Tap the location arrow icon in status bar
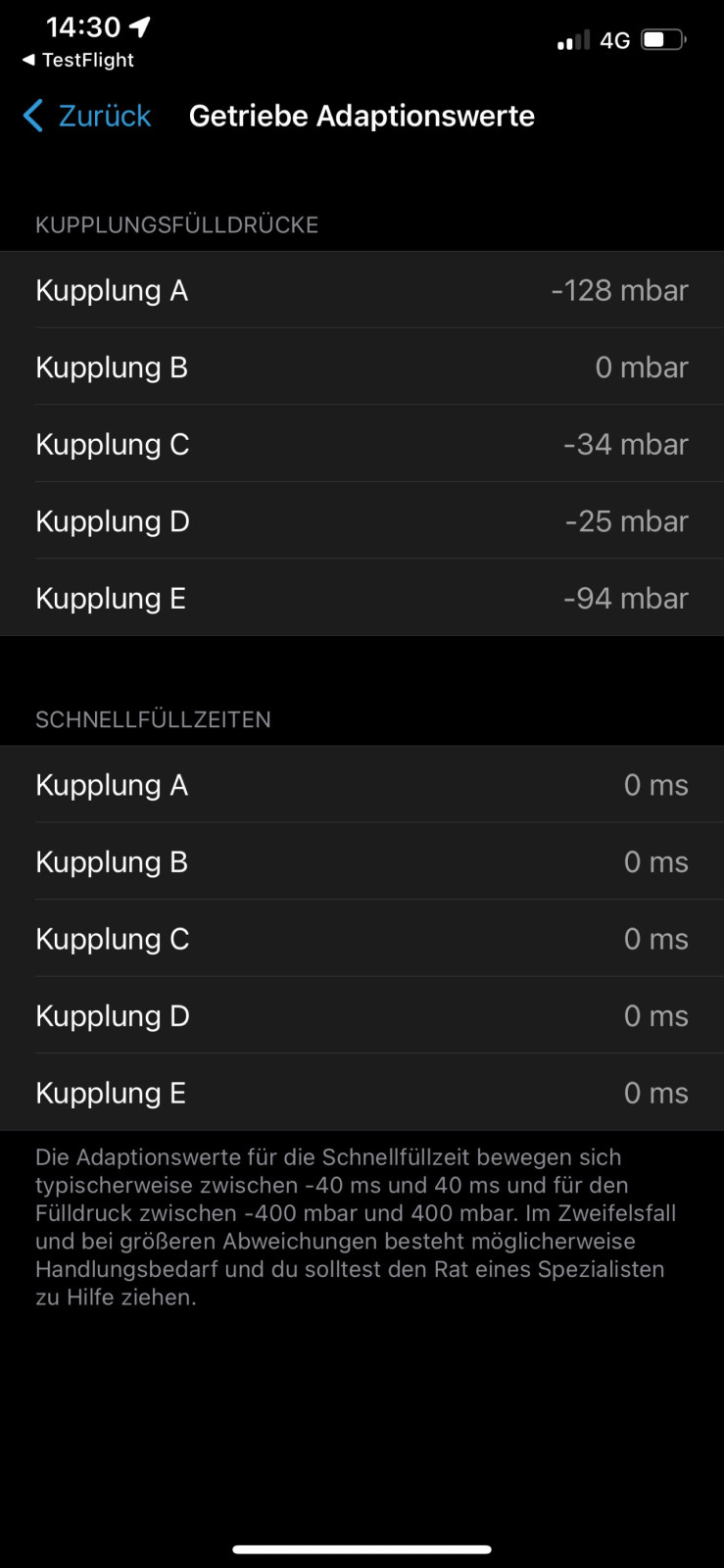724x1568 pixels. (x=142, y=26)
